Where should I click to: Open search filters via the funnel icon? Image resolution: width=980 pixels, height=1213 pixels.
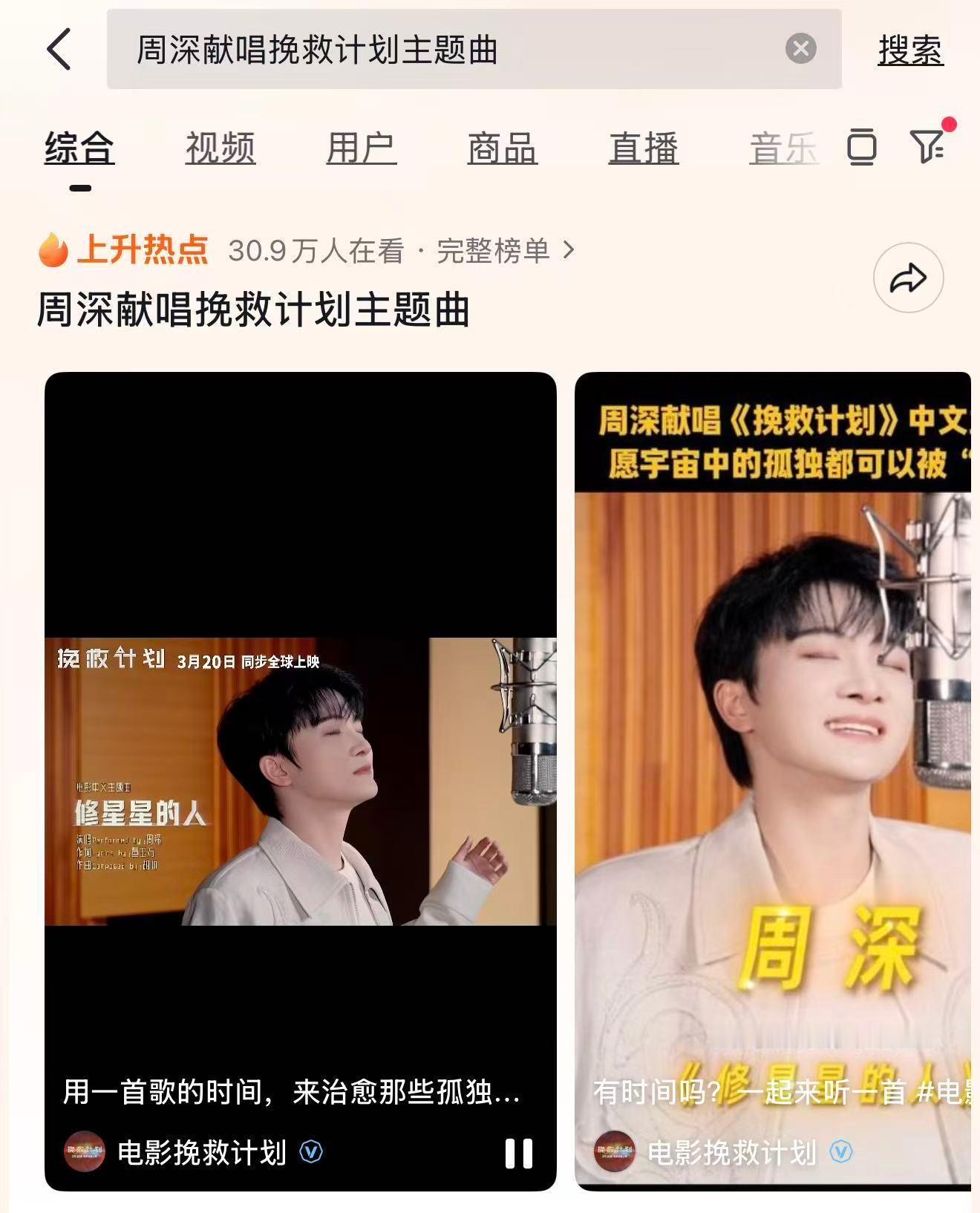coord(927,146)
